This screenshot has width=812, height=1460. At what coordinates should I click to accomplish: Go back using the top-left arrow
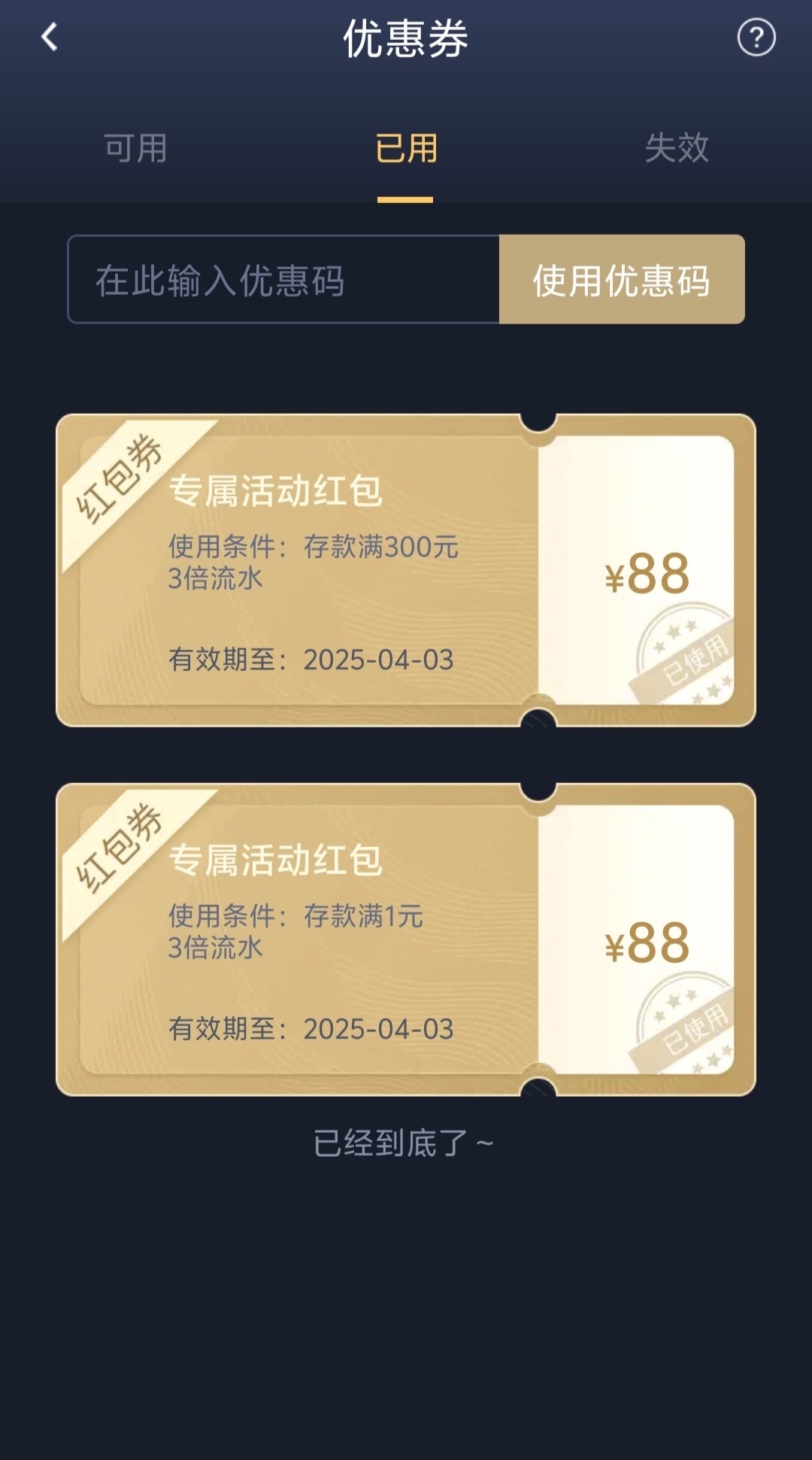coord(50,37)
